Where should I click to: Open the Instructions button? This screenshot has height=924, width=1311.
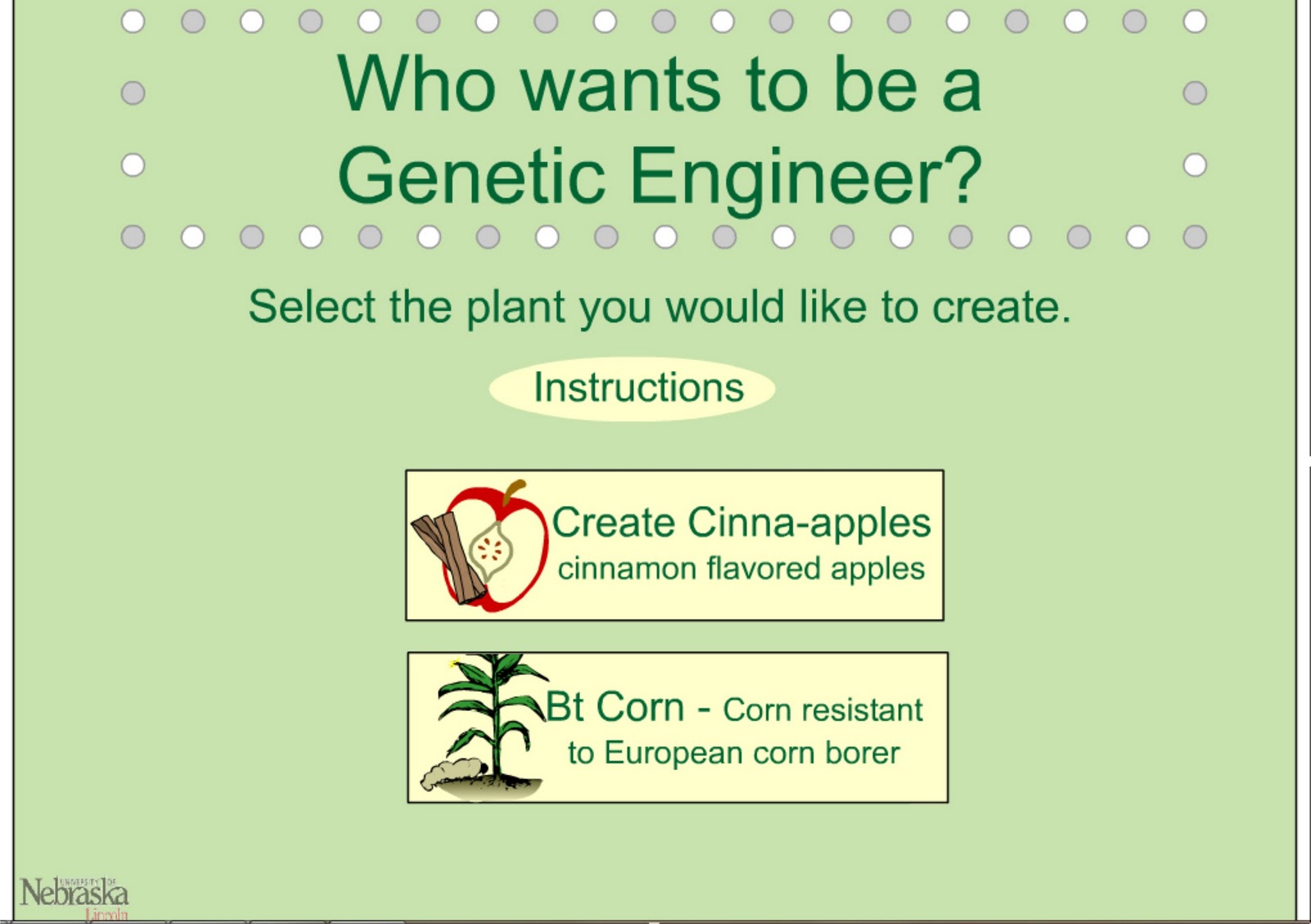tap(633, 388)
